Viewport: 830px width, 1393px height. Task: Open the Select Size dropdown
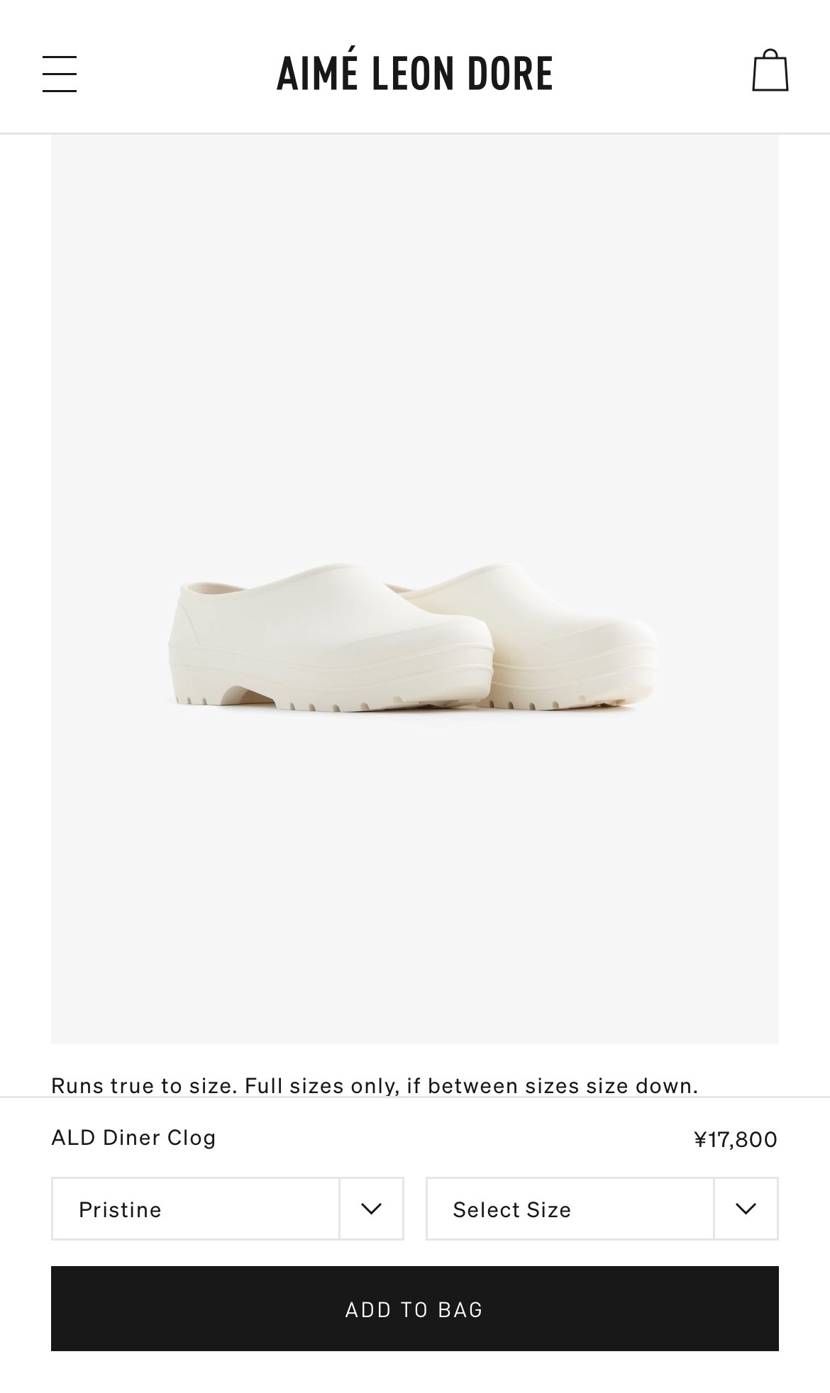pos(601,1209)
